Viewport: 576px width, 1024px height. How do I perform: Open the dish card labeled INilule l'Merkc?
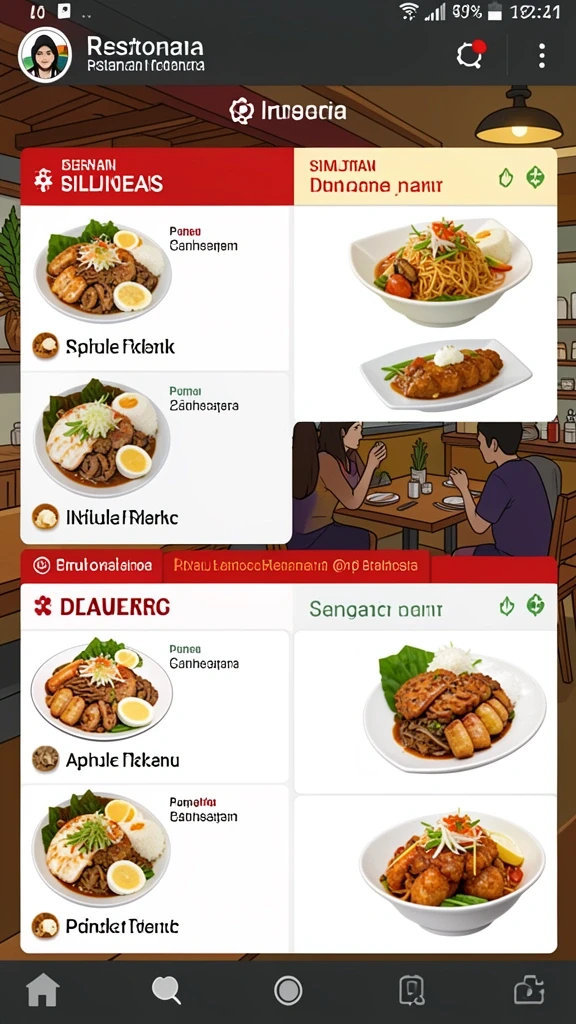tap(155, 458)
